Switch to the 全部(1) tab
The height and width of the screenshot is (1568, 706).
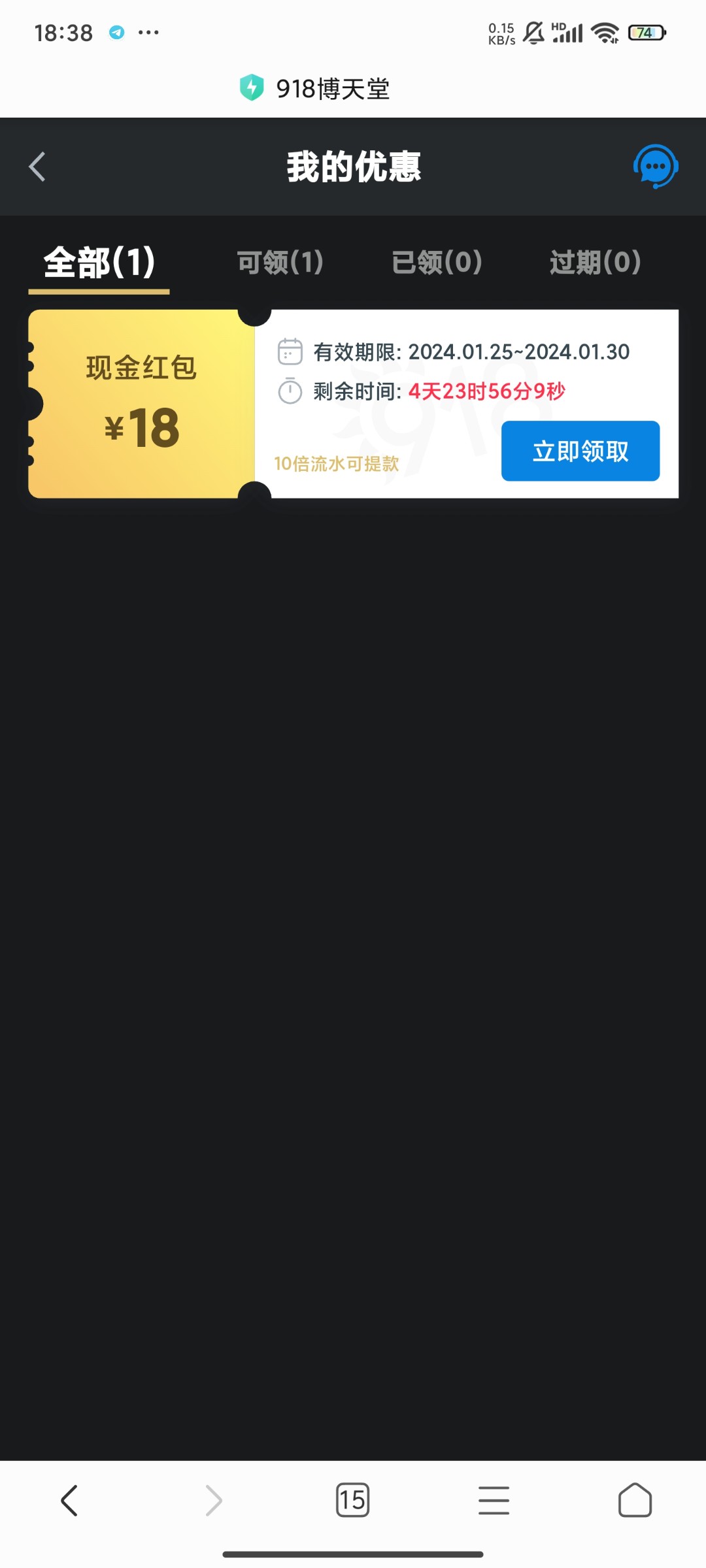point(99,263)
